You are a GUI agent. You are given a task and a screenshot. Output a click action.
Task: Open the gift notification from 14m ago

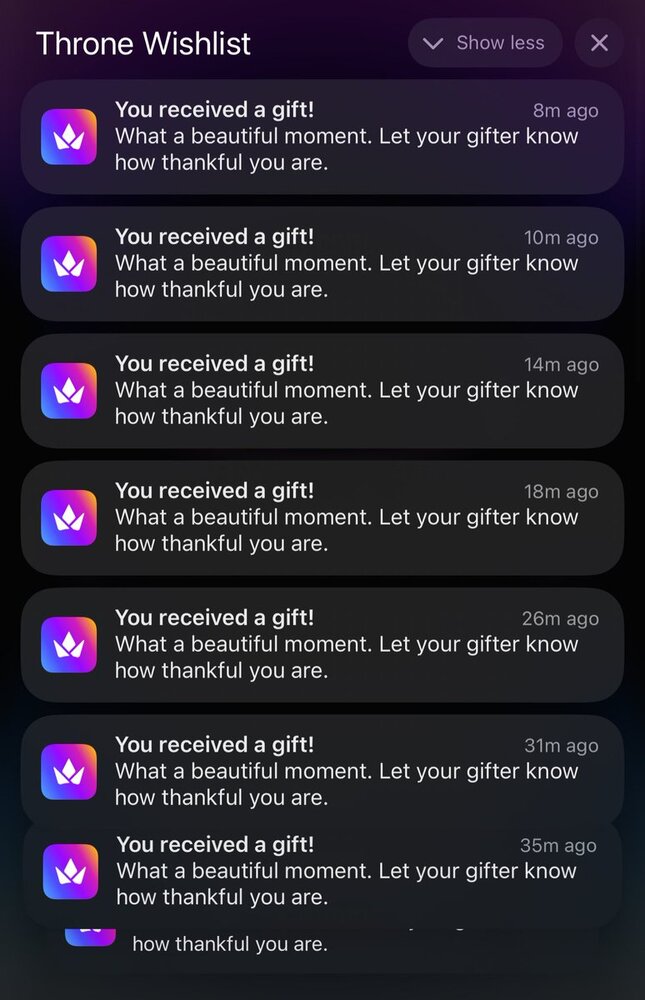click(322, 390)
